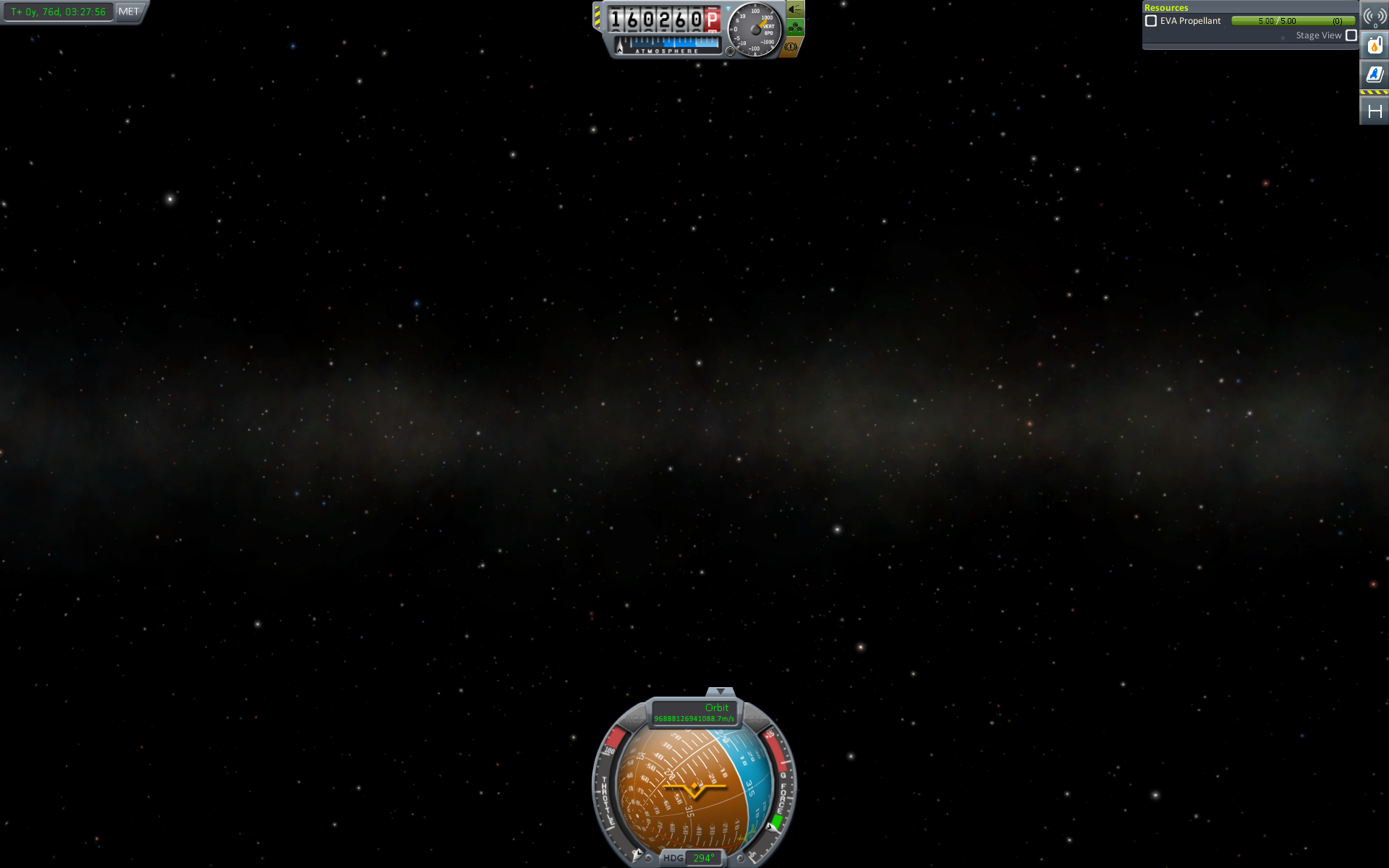
Task: Open the green three-circle altimeter button
Action: point(795,28)
